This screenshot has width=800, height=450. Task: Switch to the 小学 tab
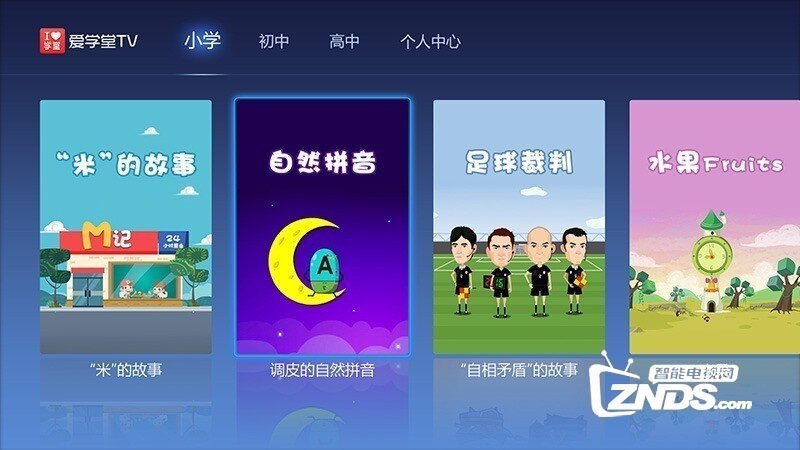pyautogui.click(x=202, y=41)
